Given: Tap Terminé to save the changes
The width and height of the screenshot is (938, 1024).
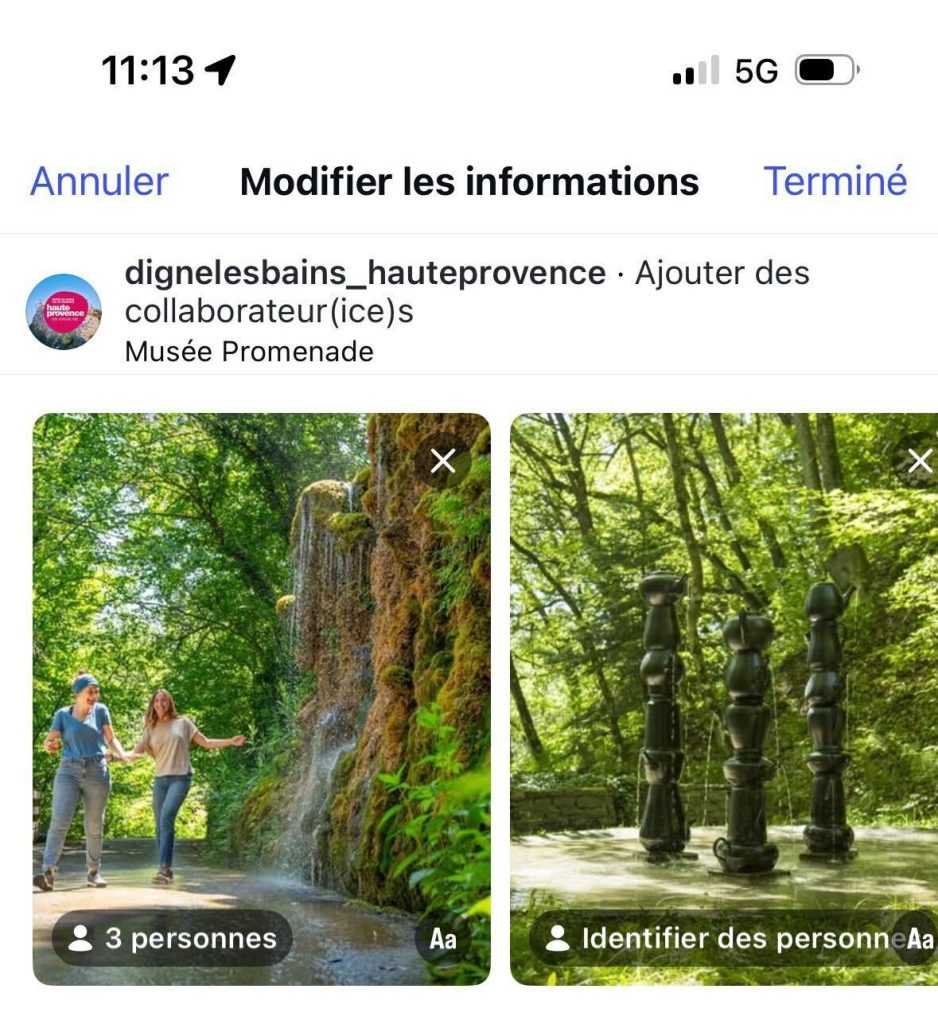Looking at the screenshot, I should click(836, 181).
